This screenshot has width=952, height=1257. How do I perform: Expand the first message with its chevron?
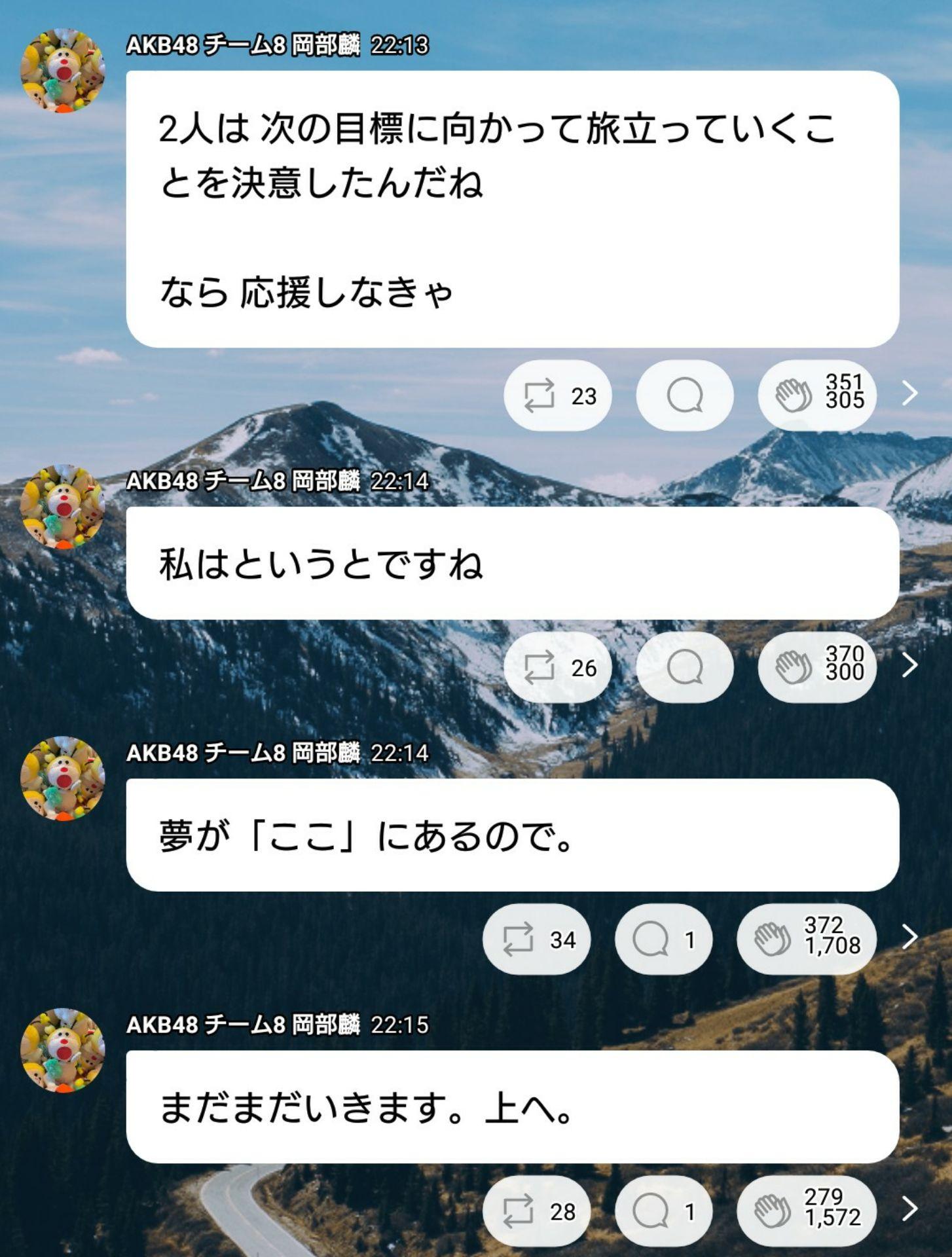(910, 394)
